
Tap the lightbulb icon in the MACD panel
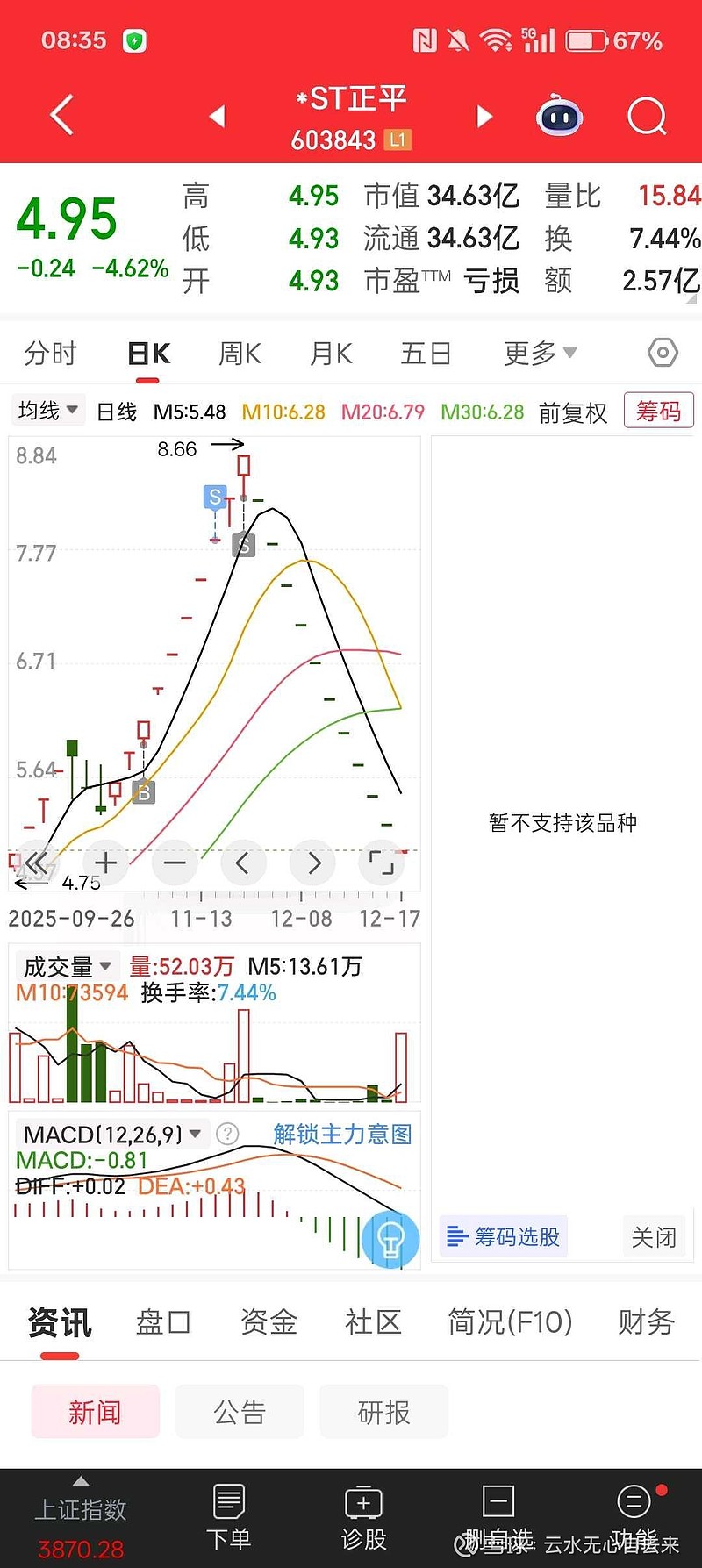pyautogui.click(x=389, y=1238)
